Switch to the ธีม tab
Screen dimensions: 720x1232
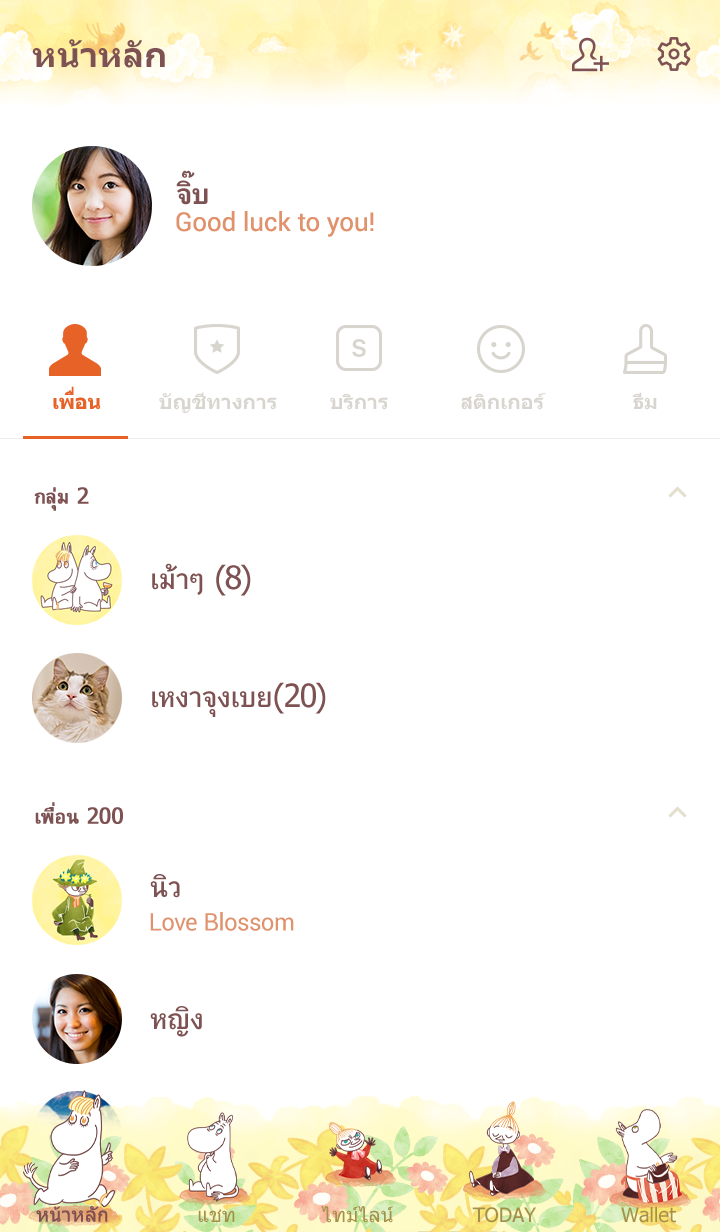[645, 370]
